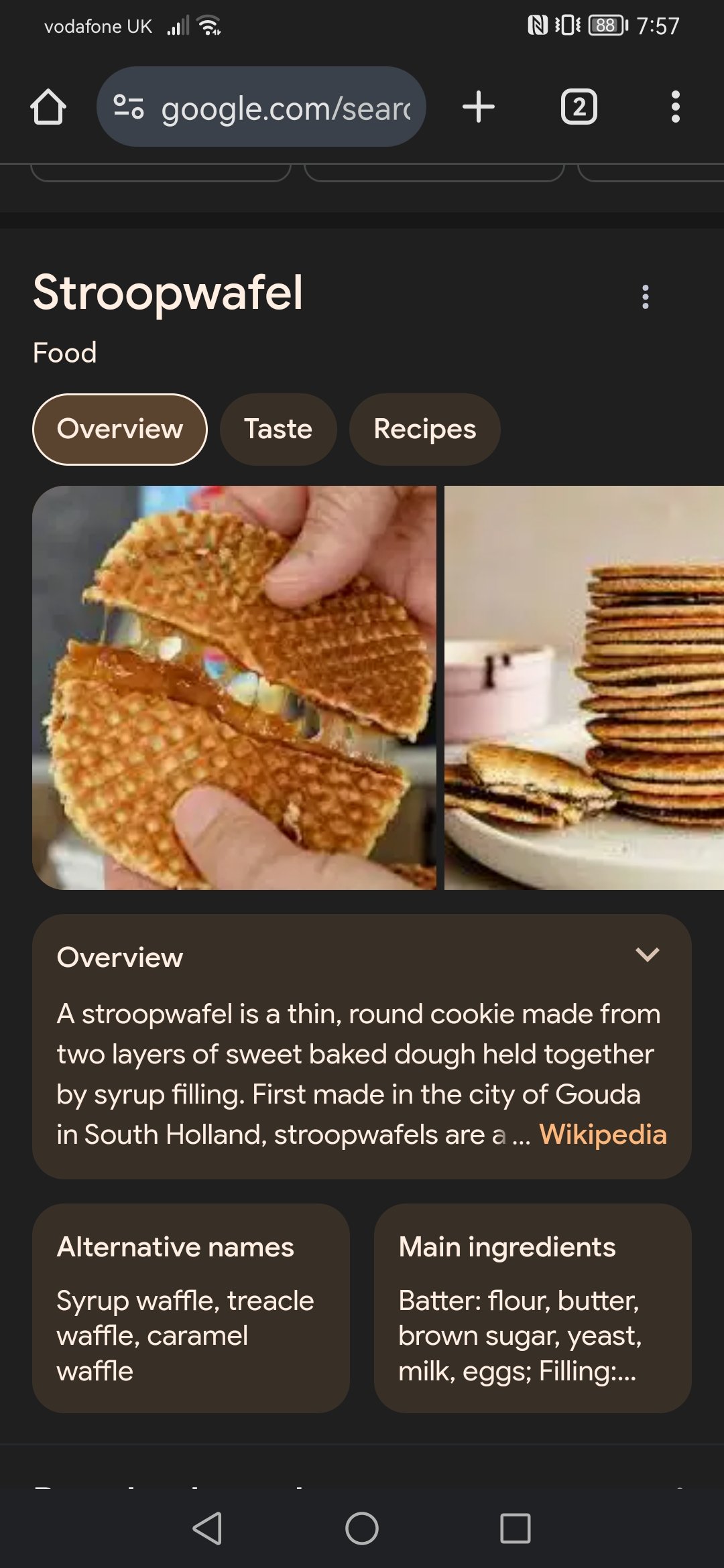Open a new browser tab
The width and height of the screenshot is (724, 1568).
(x=479, y=107)
